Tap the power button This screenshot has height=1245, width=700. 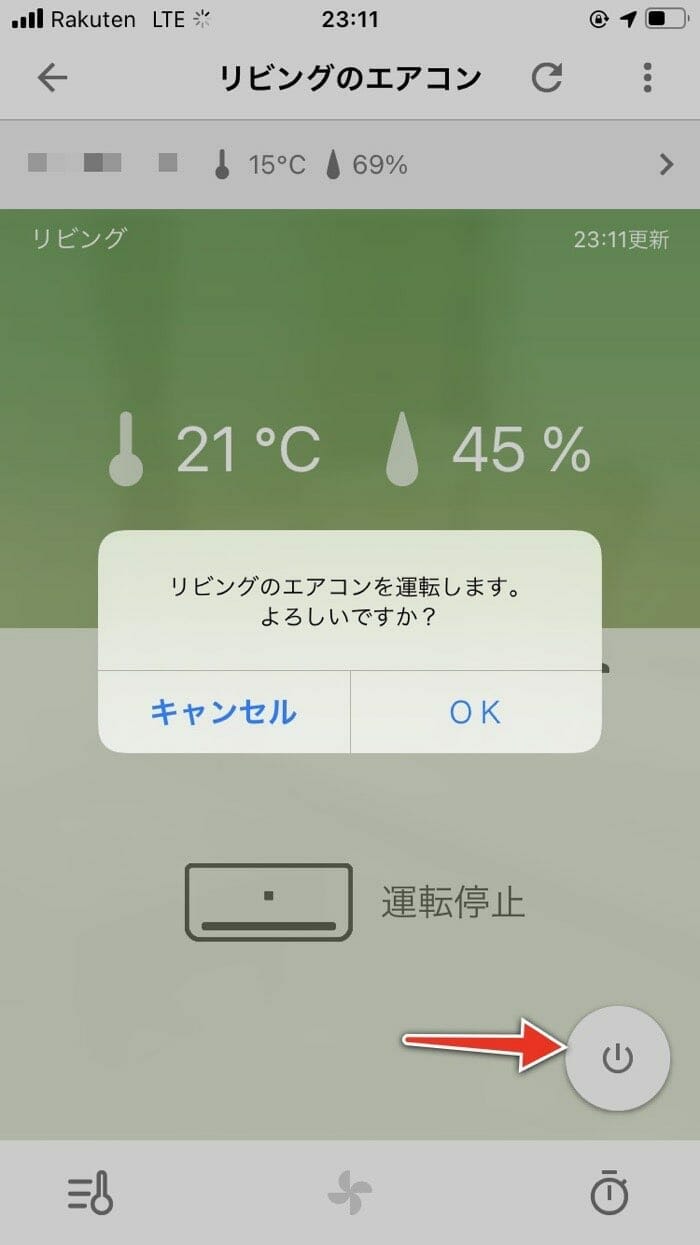click(x=617, y=1058)
